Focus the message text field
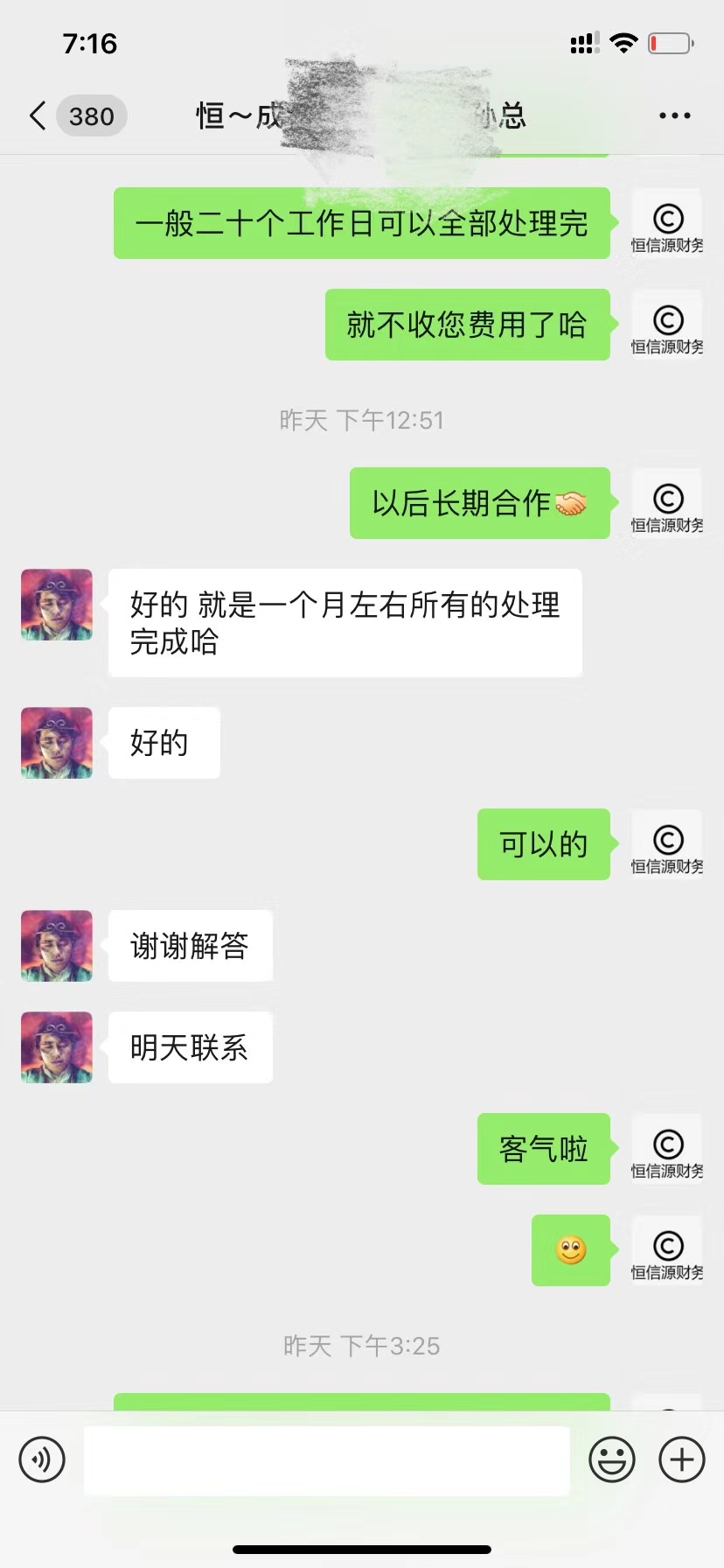The width and height of the screenshot is (724, 1568). (326, 1459)
